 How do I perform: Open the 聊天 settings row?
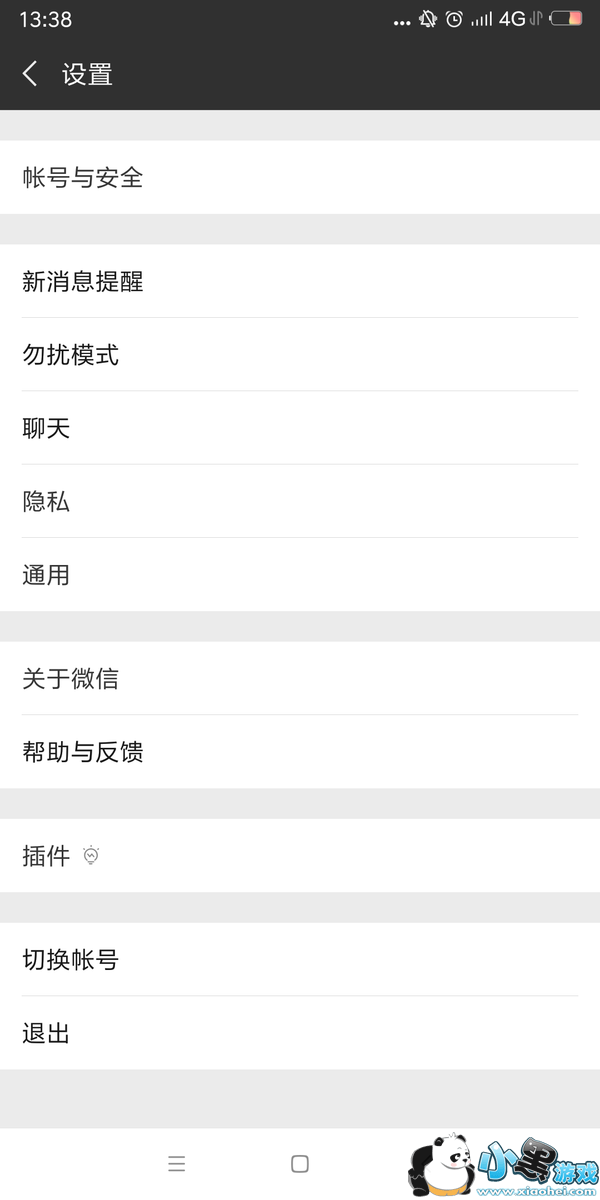point(300,428)
